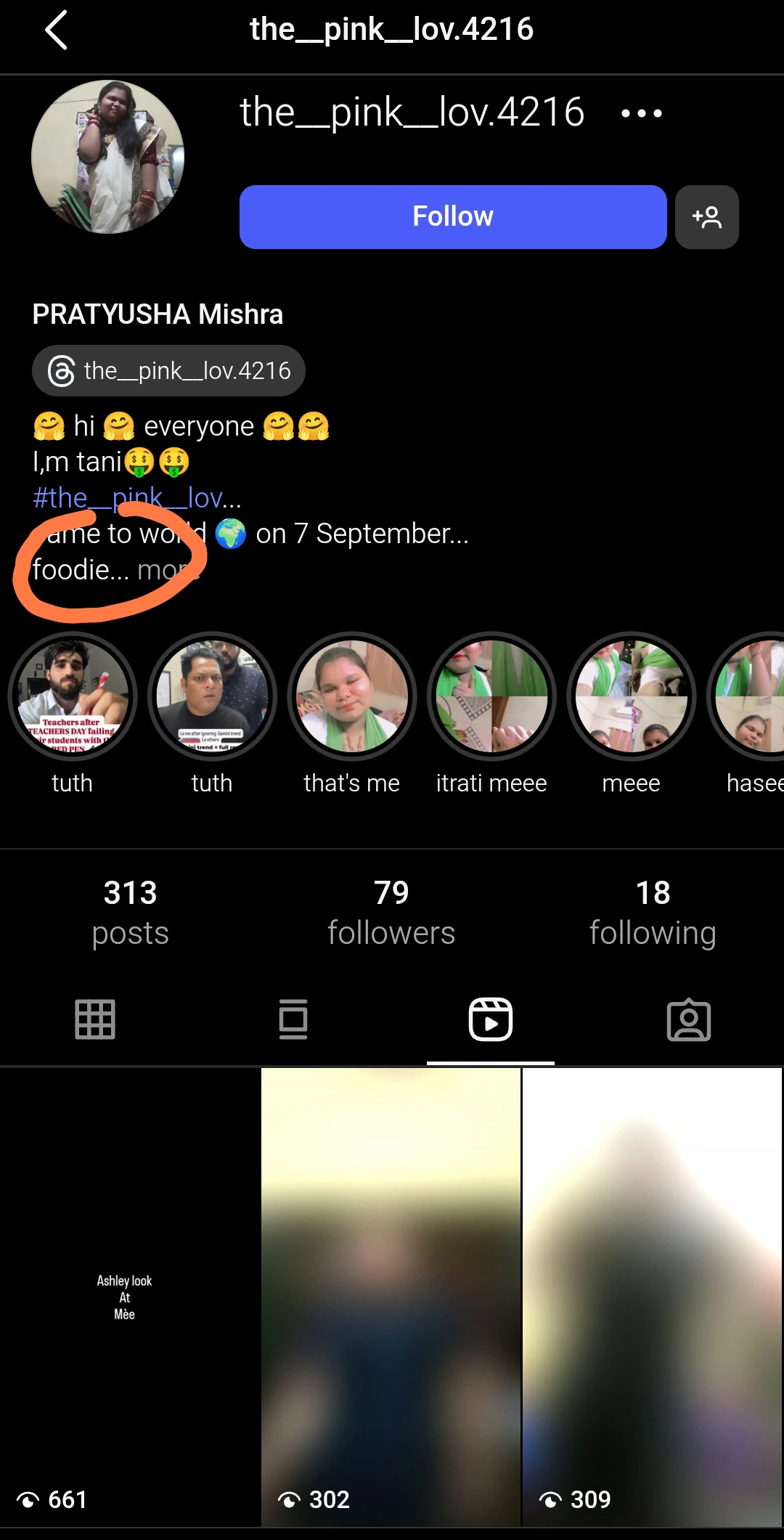Switch to the tagged photos tab
Image resolution: width=784 pixels, height=1540 pixels.
point(688,1019)
